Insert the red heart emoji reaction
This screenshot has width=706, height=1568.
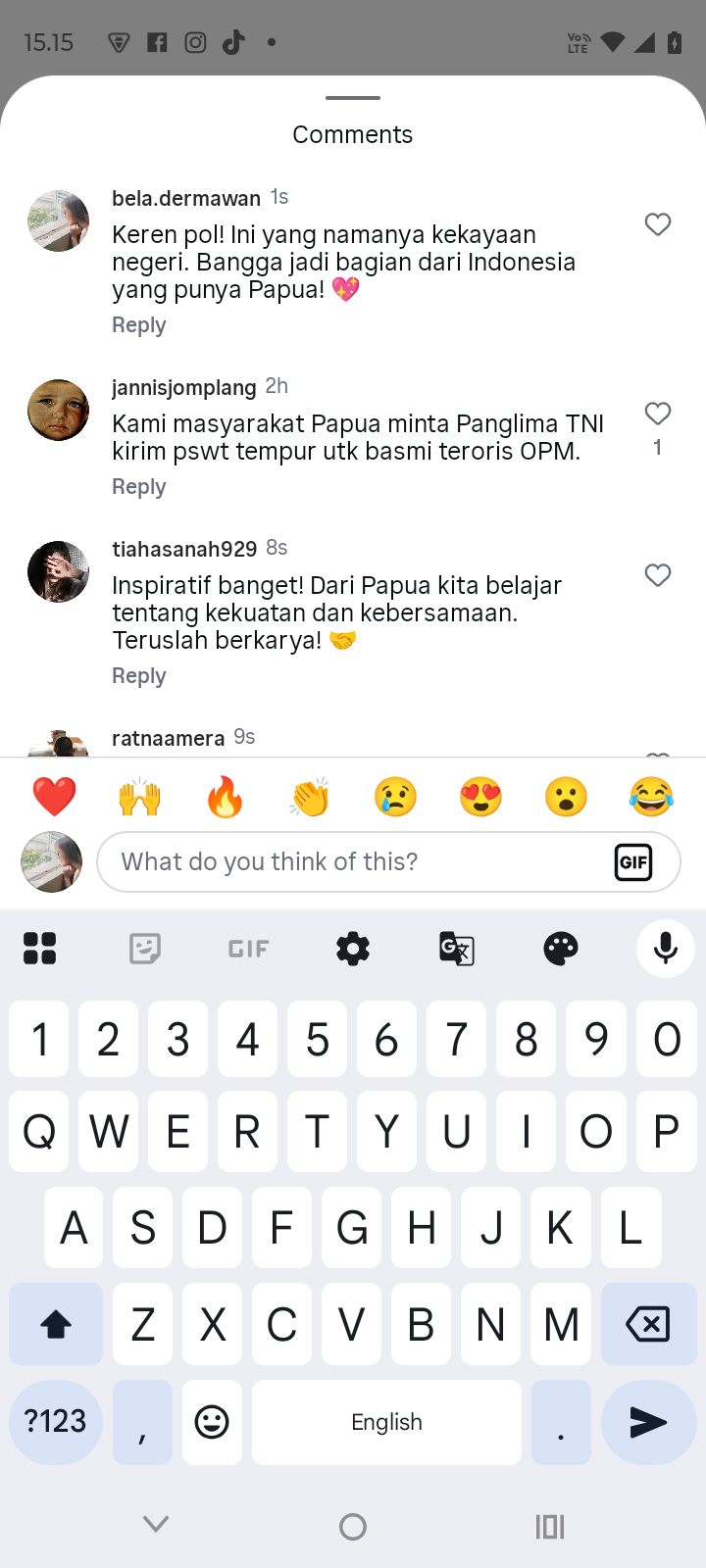(x=54, y=797)
